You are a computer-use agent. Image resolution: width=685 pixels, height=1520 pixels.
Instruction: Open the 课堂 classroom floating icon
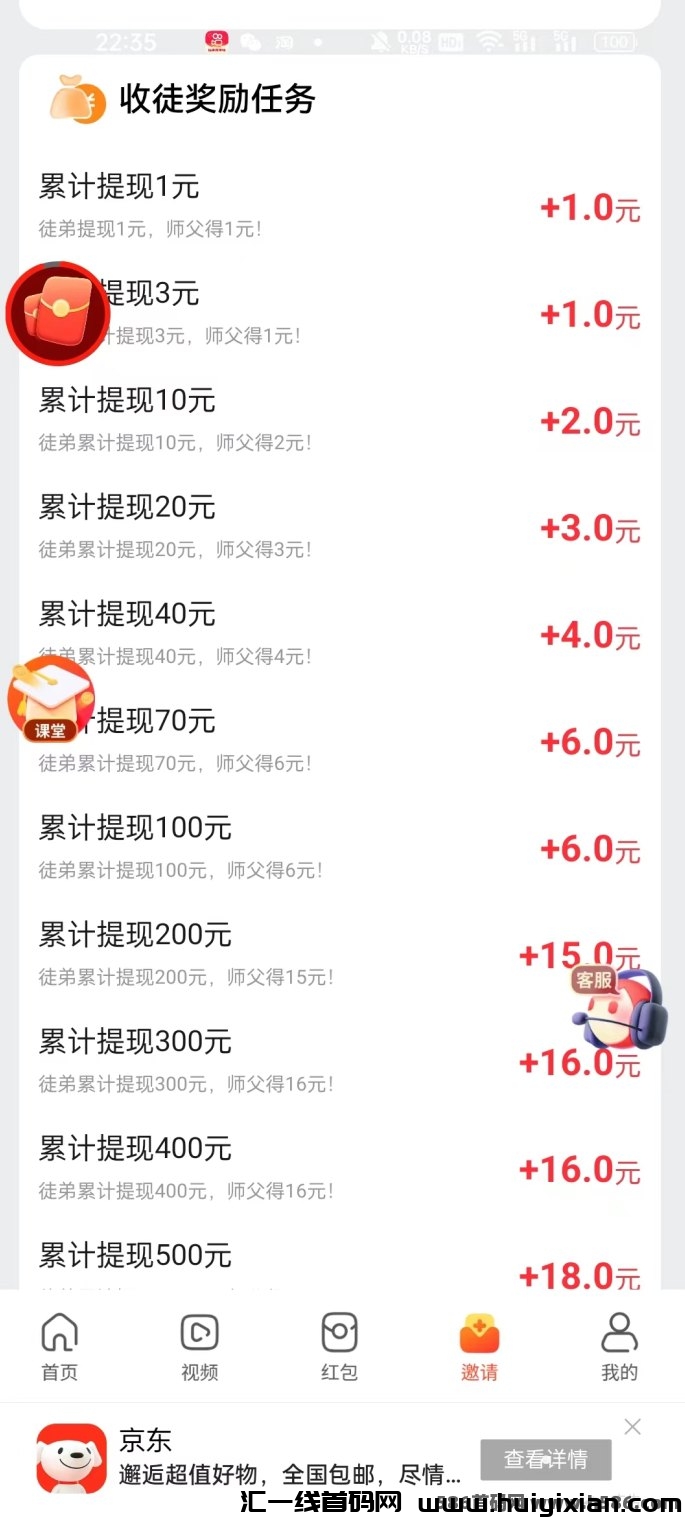click(51, 700)
